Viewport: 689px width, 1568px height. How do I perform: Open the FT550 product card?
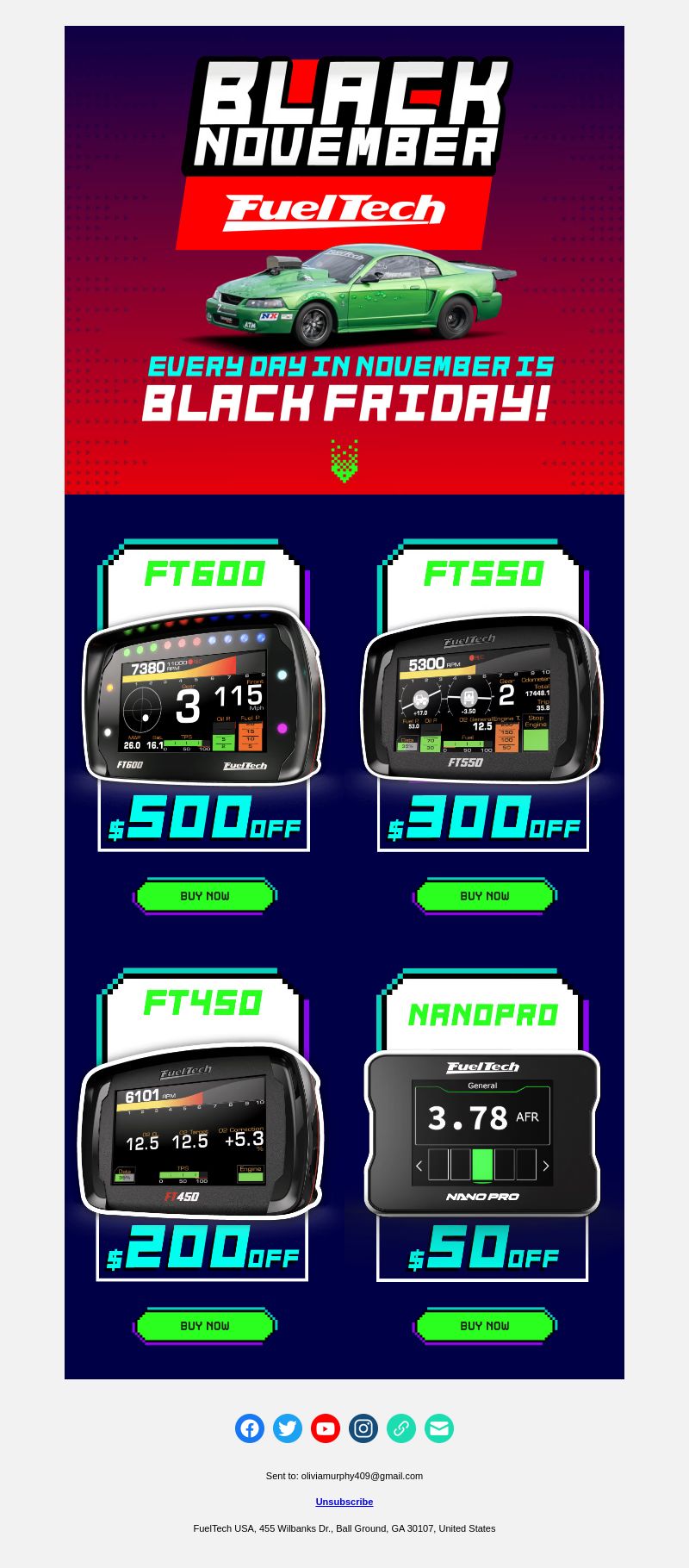483,695
